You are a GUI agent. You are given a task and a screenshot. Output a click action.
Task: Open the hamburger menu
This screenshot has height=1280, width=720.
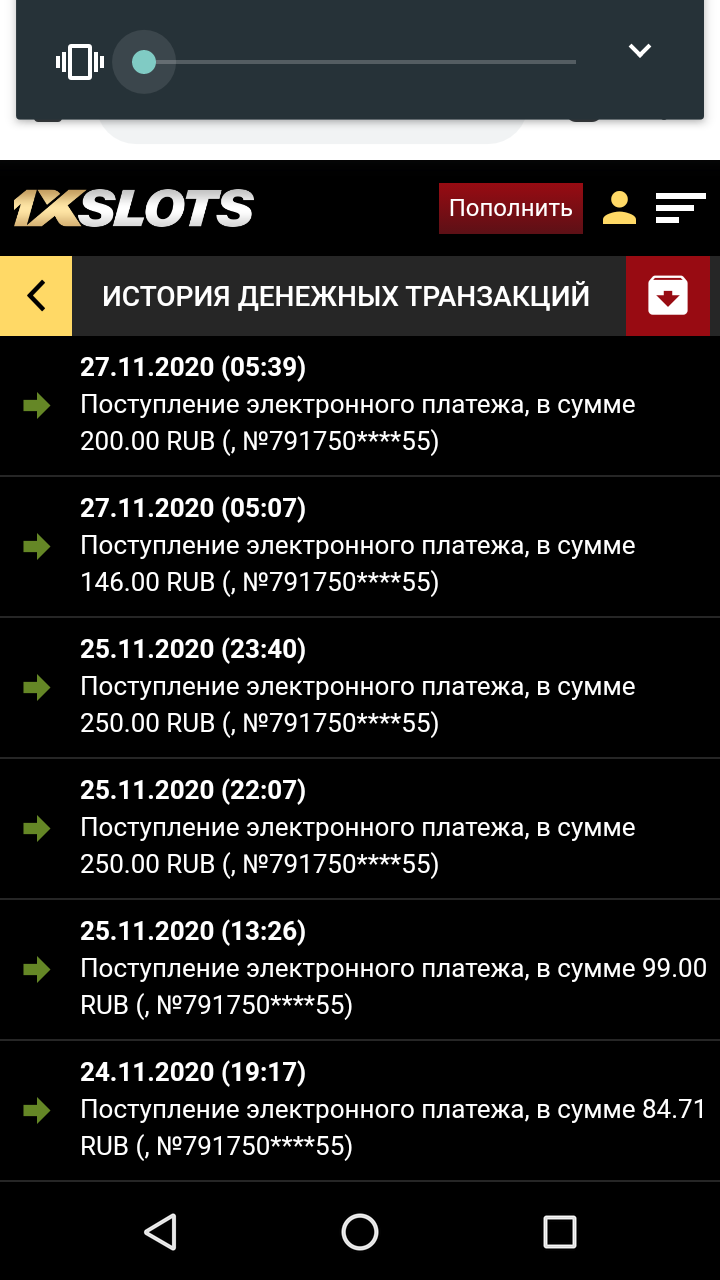tap(680, 208)
